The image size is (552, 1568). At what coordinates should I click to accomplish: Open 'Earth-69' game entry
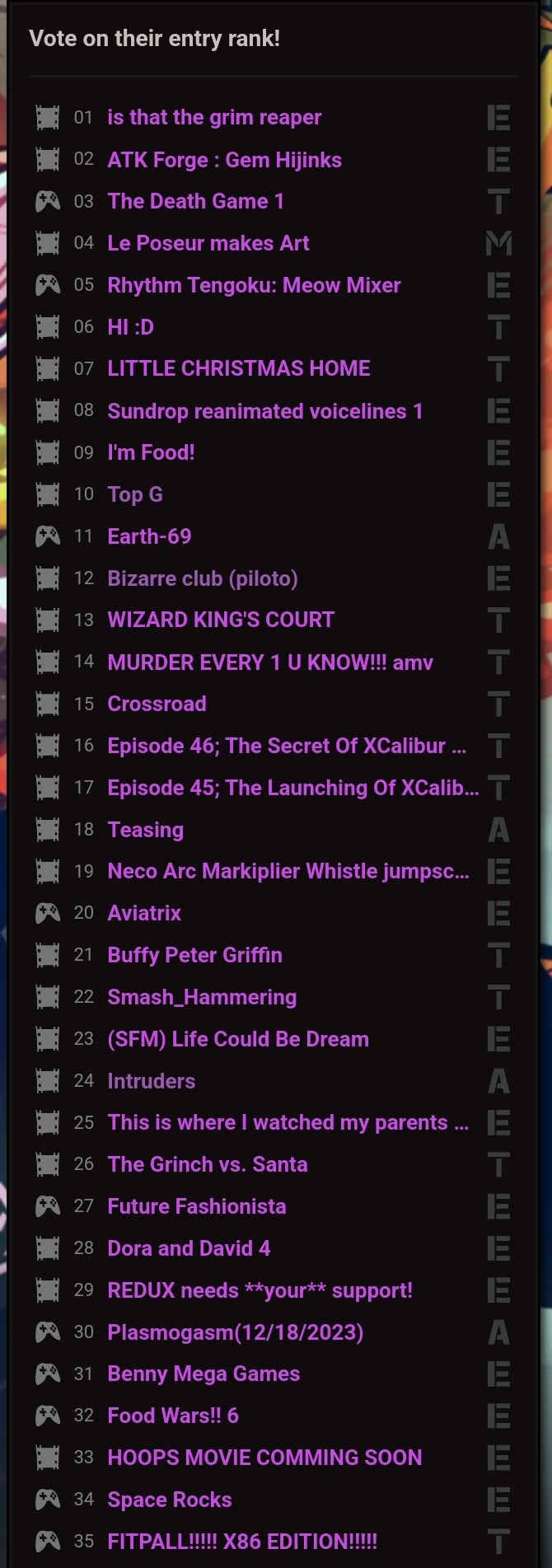(x=149, y=536)
